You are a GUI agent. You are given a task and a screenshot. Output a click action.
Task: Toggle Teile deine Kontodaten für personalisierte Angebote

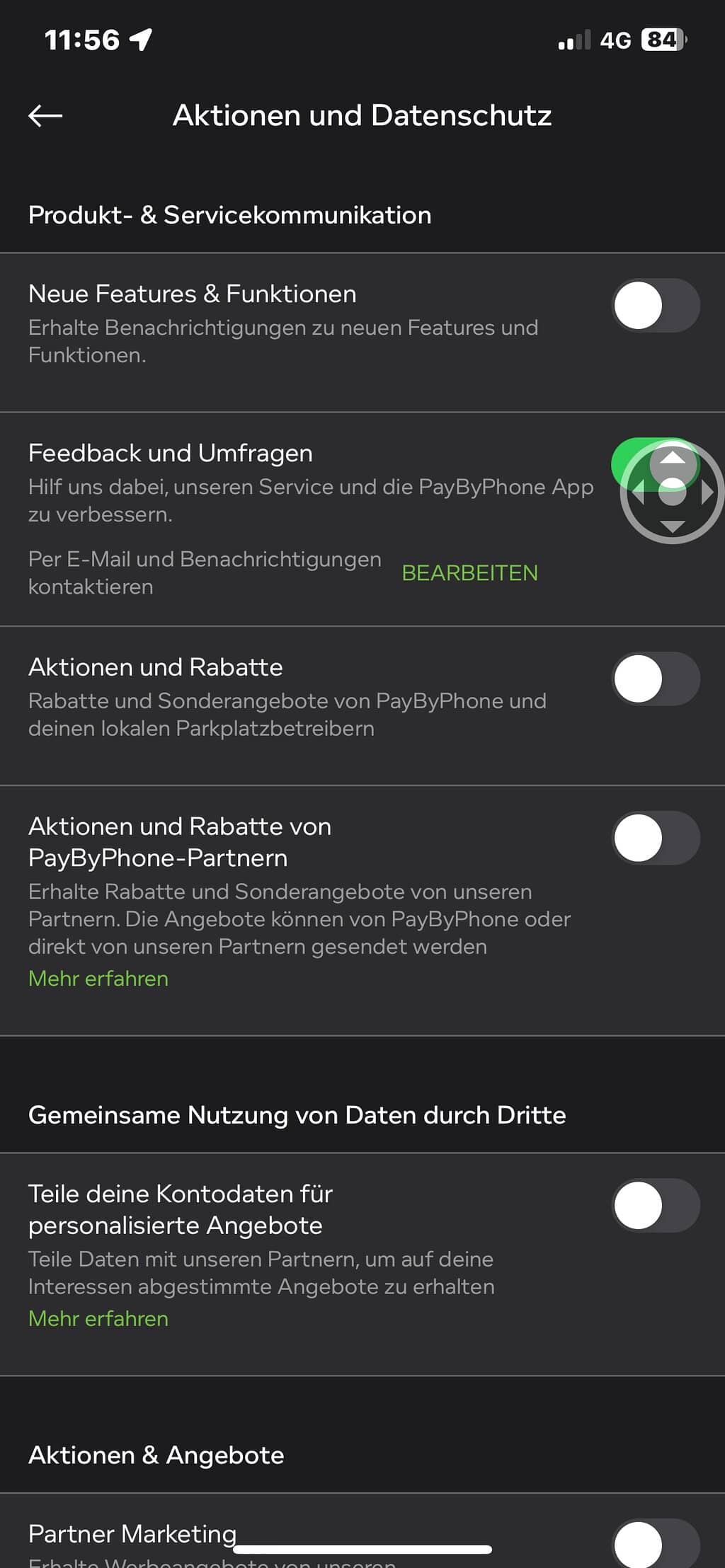656,1205
